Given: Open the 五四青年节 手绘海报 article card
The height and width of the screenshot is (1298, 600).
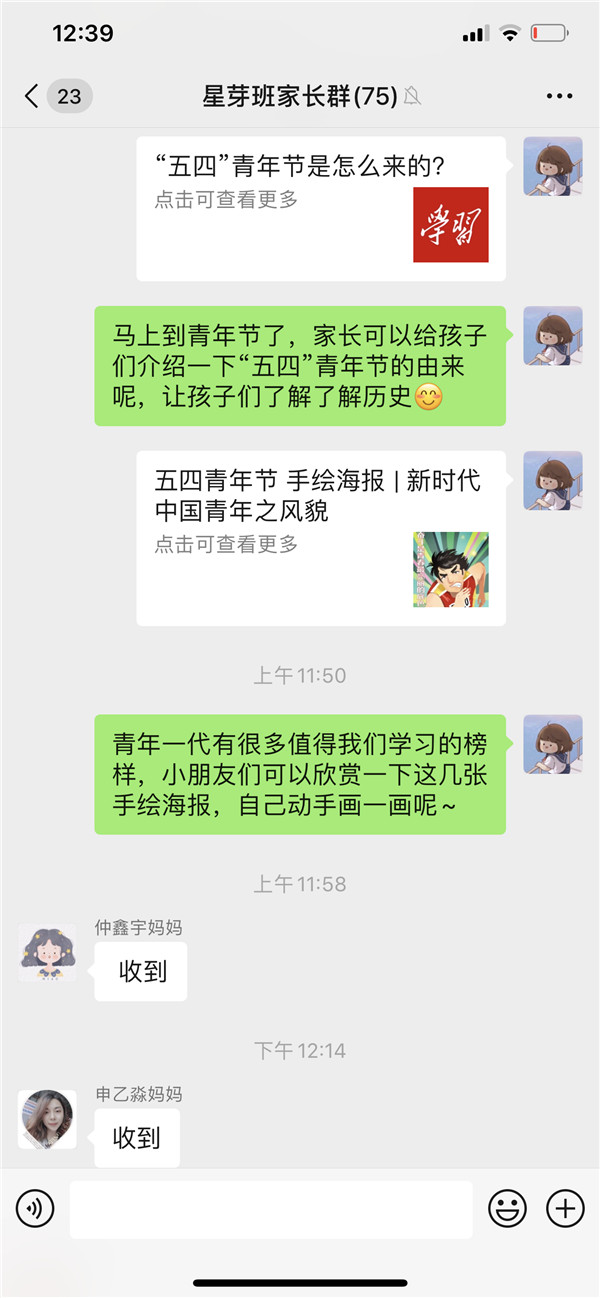Looking at the screenshot, I should (320, 537).
